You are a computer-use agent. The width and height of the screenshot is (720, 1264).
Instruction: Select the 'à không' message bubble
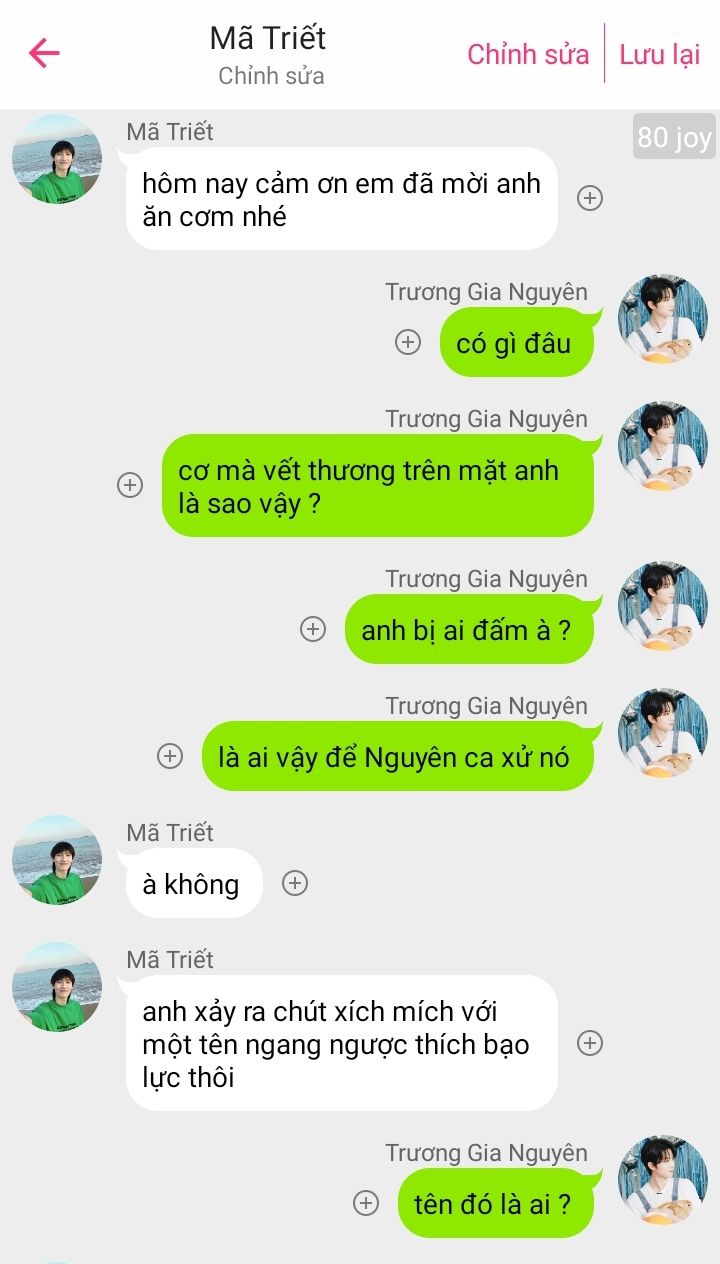tap(194, 884)
